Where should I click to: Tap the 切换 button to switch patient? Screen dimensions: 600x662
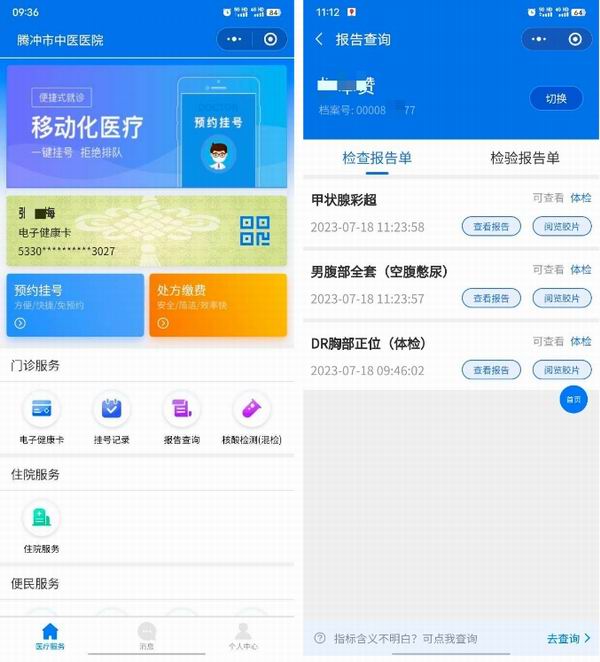556,98
